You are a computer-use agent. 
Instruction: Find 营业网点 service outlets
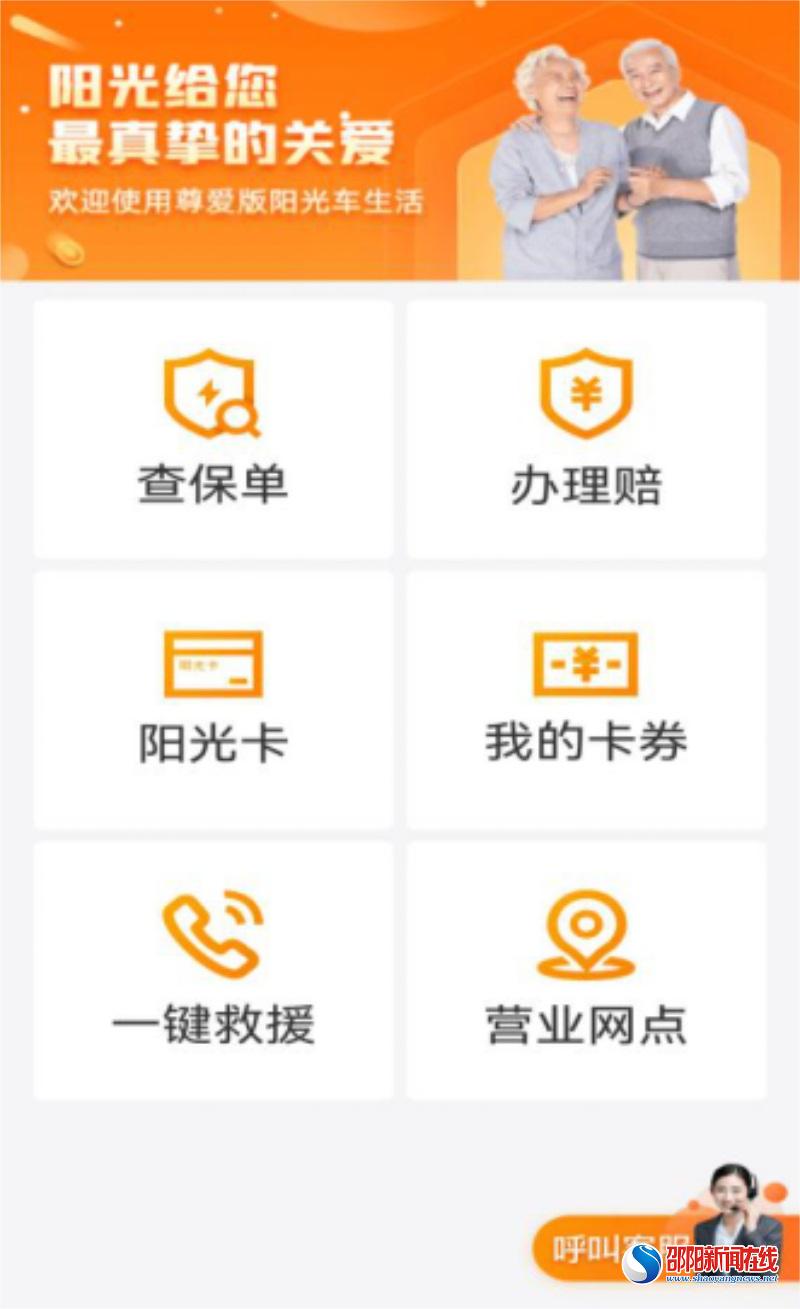(586, 970)
